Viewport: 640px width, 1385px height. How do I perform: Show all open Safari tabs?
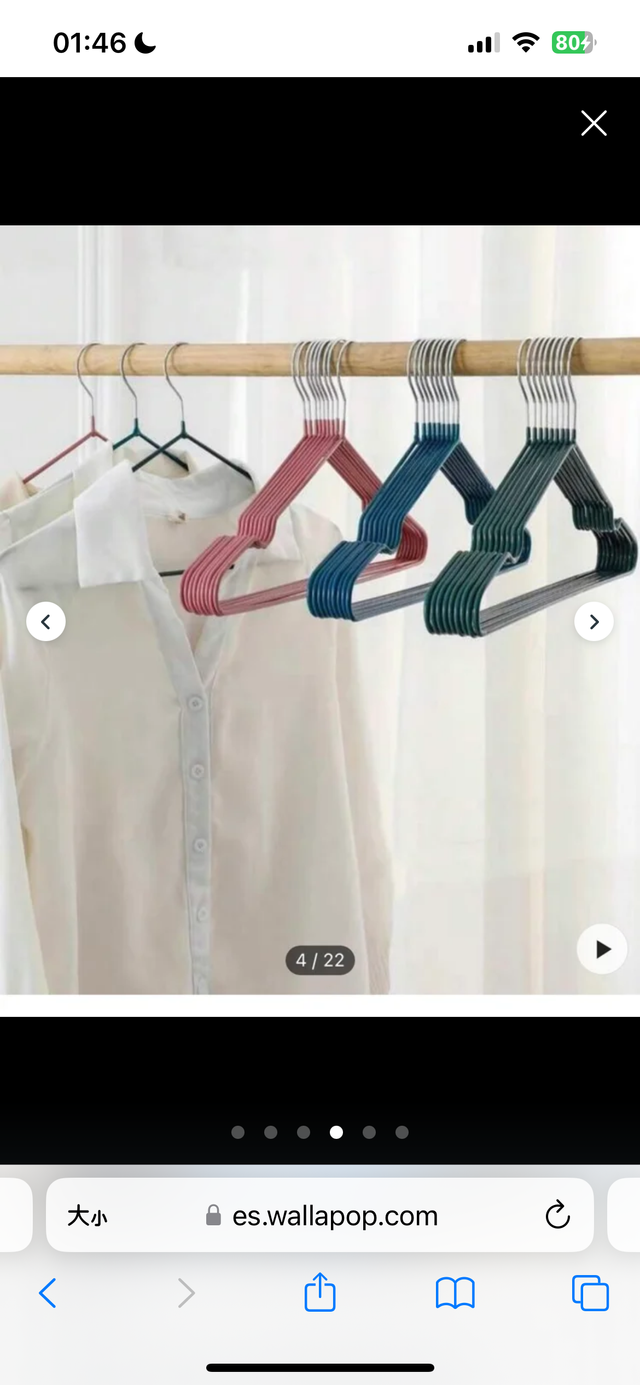pos(590,1293)
